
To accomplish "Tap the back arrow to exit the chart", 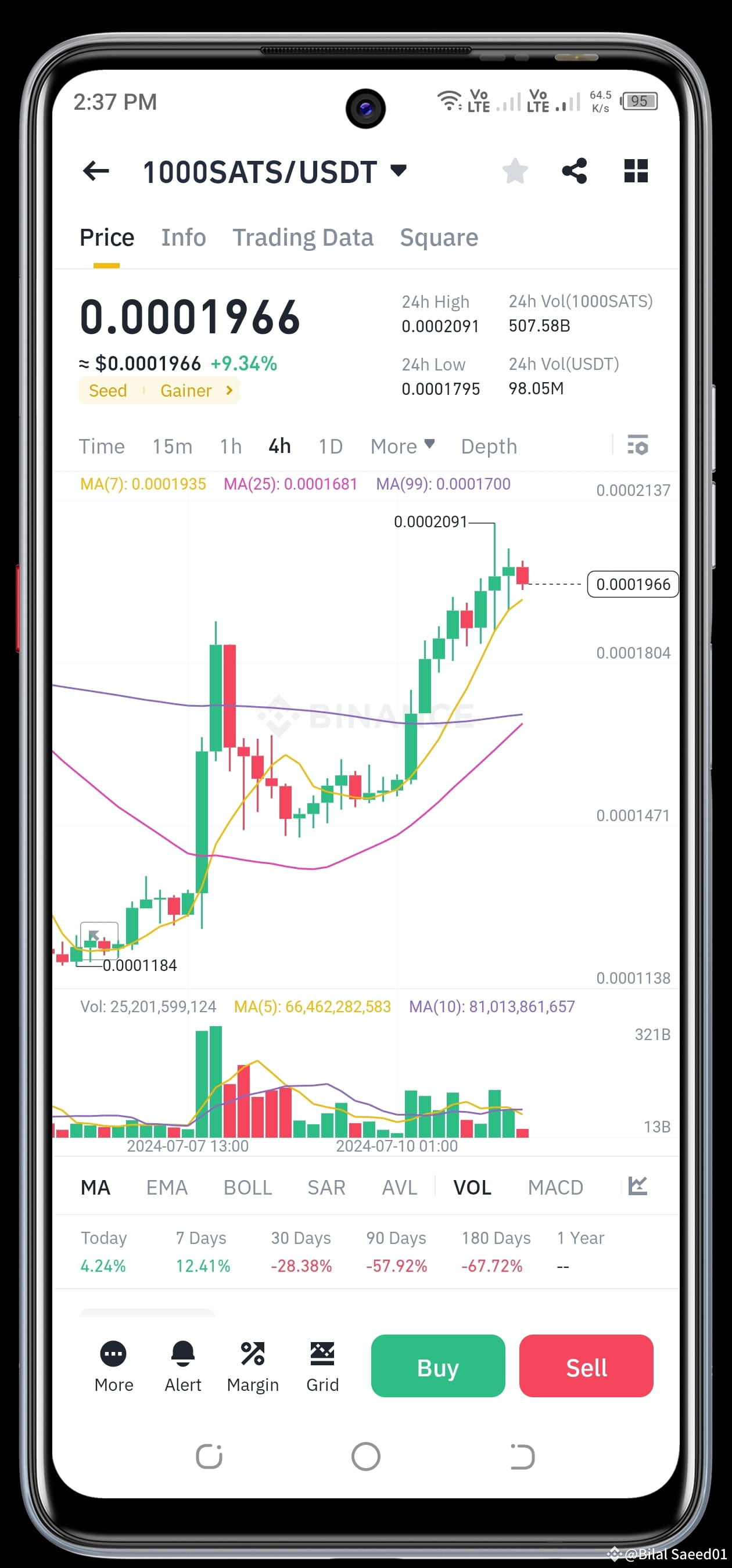I will 95,171.
